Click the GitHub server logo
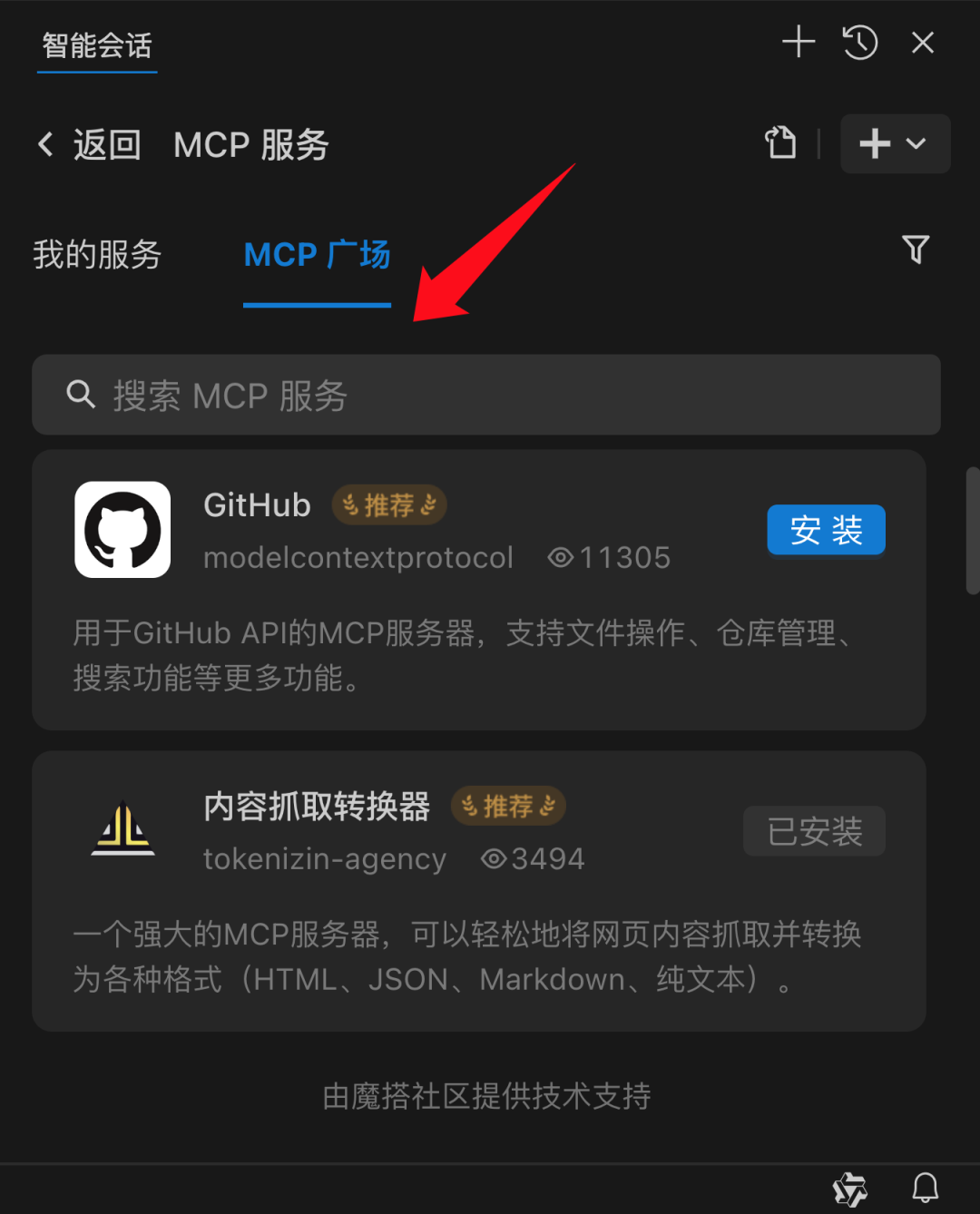The height and width of the screenshot is (1214, 980). pos(122,530)
